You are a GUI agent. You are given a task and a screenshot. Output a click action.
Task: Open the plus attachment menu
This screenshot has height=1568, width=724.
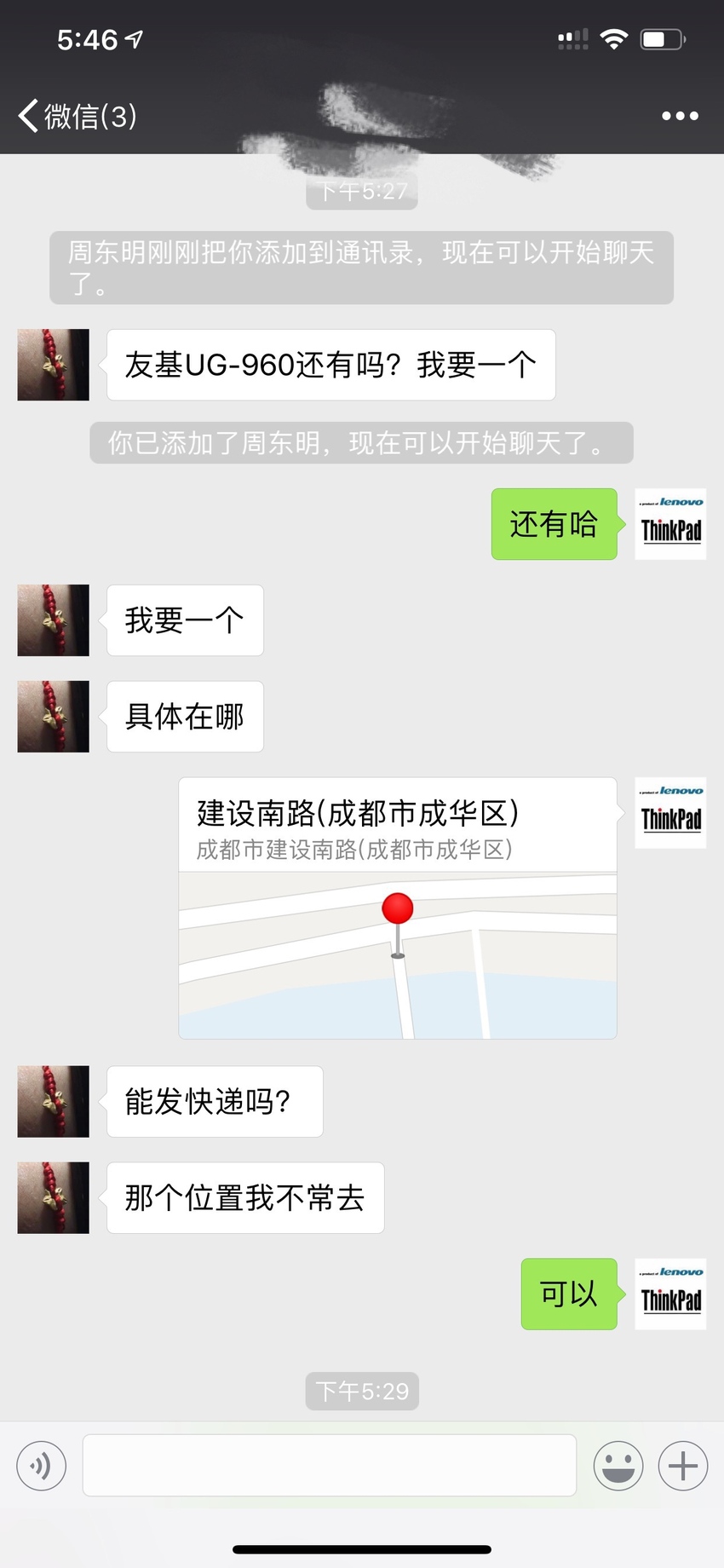(683, 1466)
